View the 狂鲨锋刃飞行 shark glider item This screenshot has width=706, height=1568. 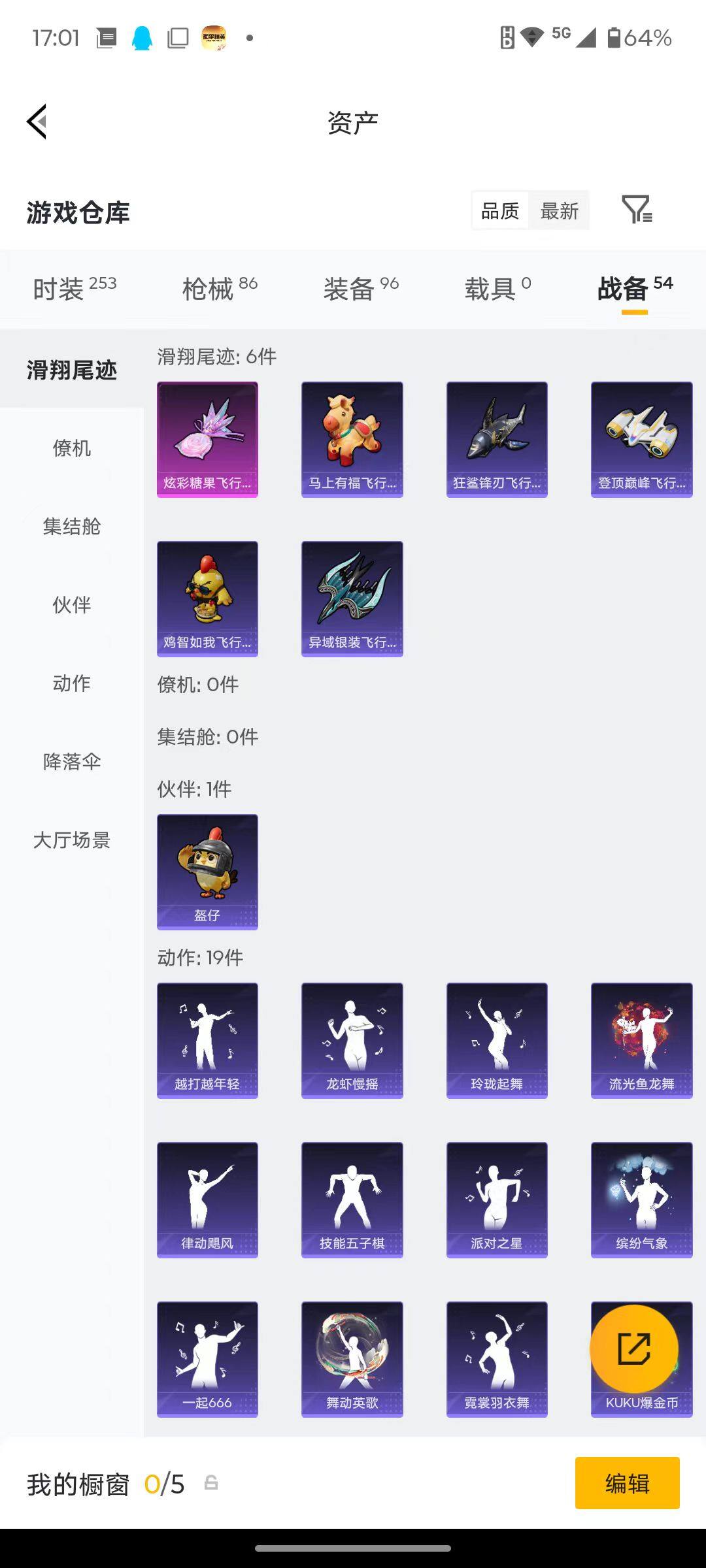(497, 438)
